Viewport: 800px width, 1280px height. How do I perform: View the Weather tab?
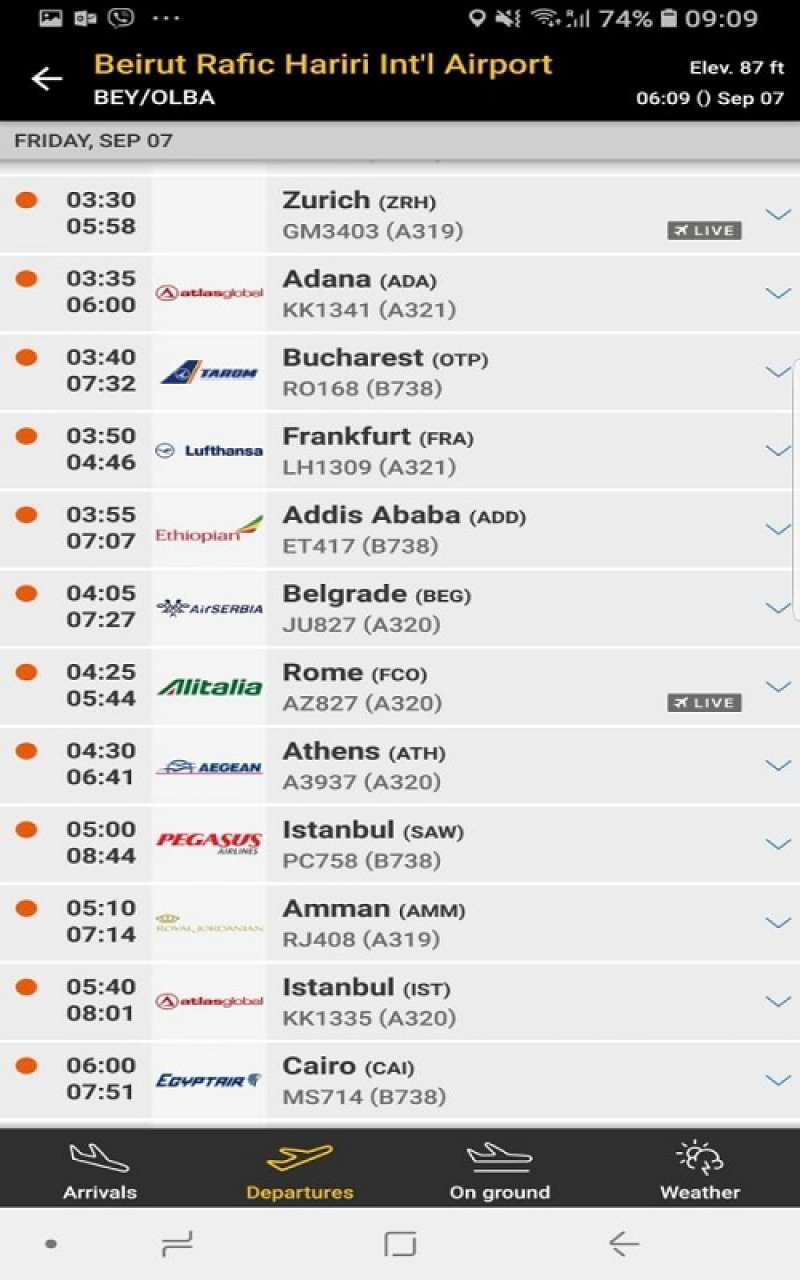click(700, 1169)
